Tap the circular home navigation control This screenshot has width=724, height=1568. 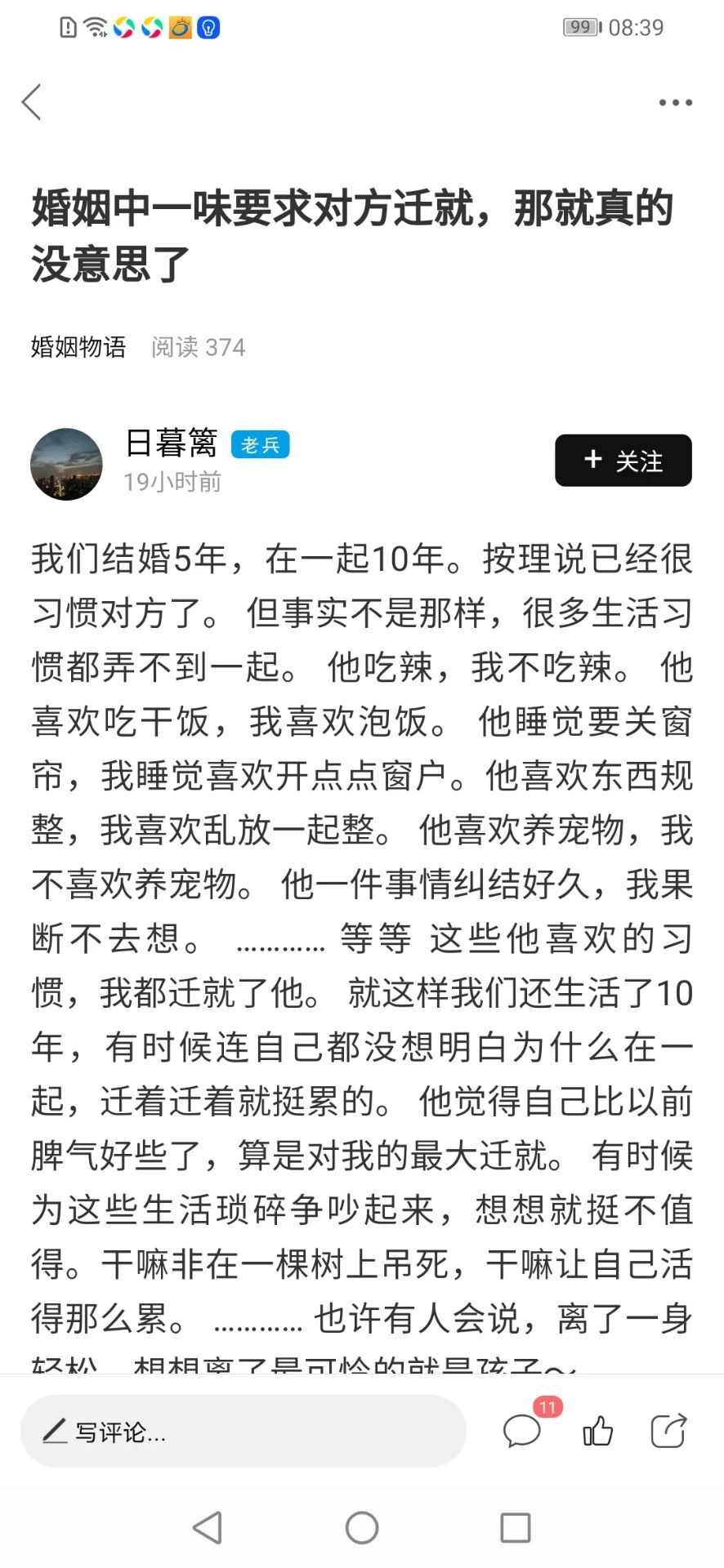point(362,1526)
